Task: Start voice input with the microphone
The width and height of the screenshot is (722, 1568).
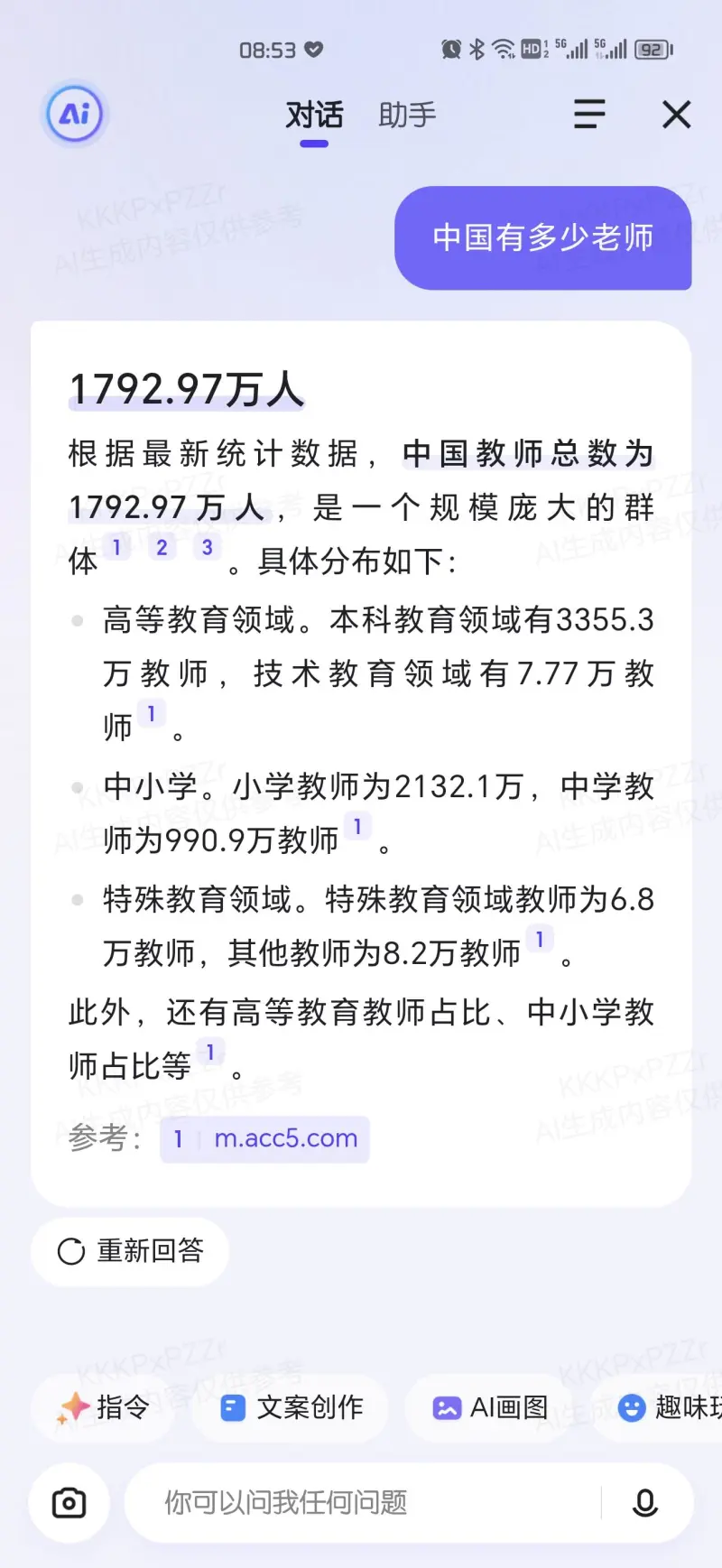Action: [x=644, y=1503]
